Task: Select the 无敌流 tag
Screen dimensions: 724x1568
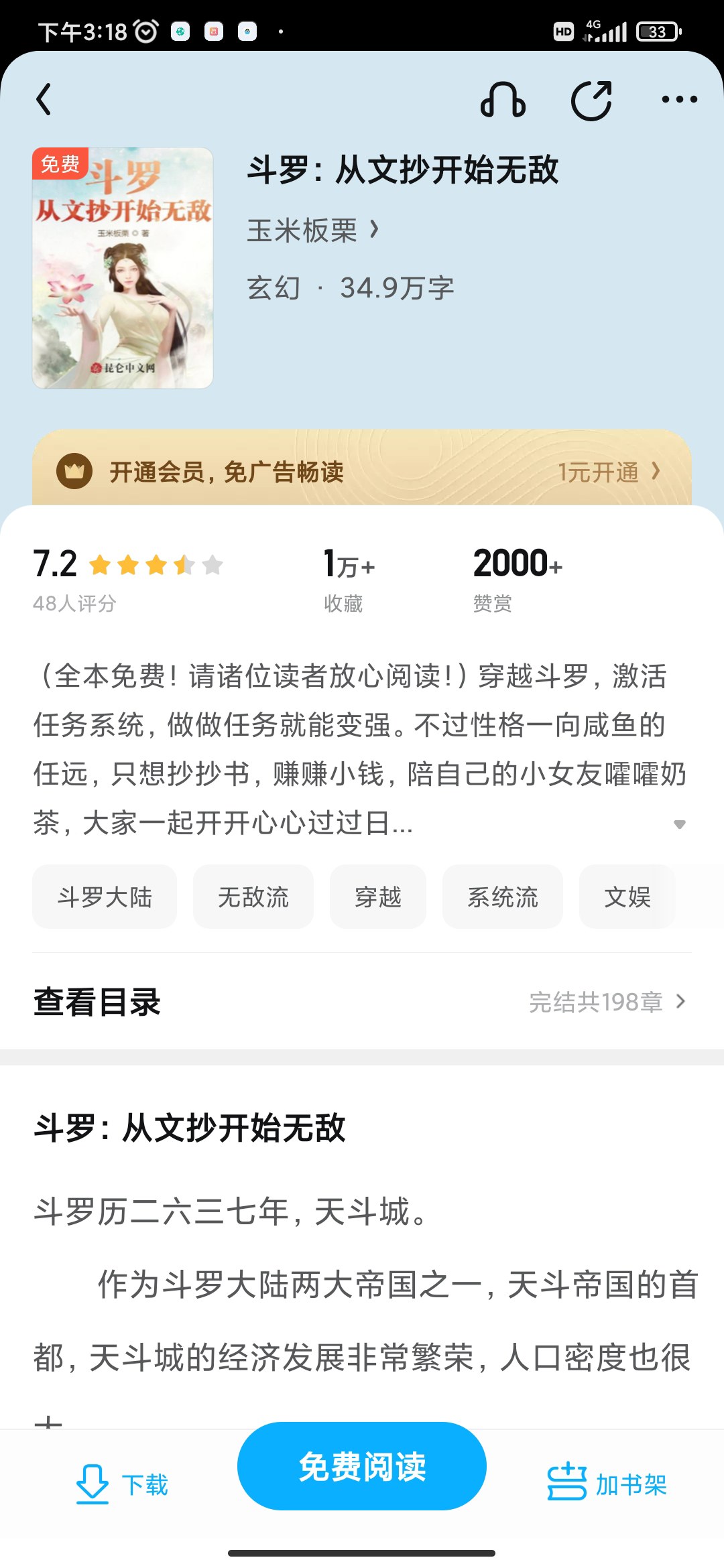Action: pos(253,897)
